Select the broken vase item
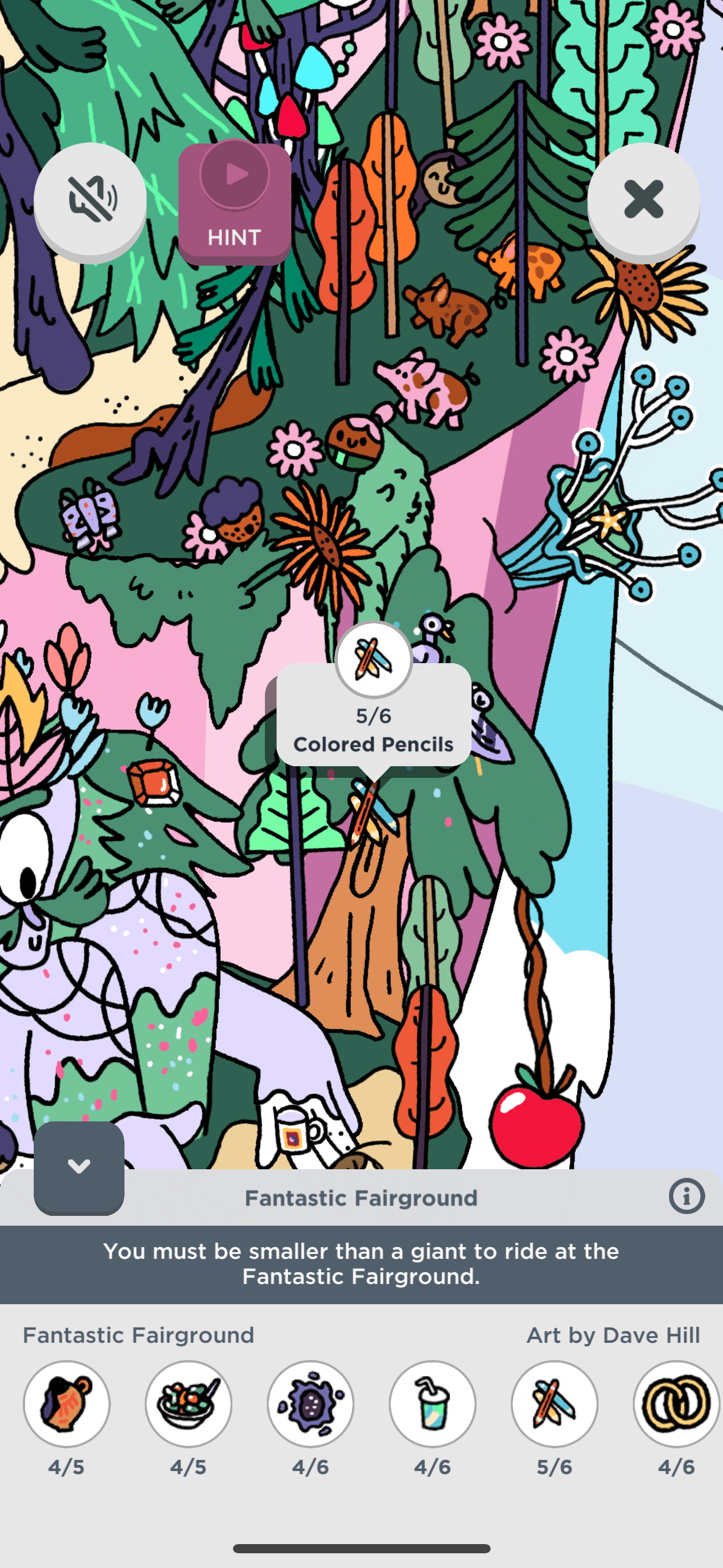The height and width of the screenshot is (1568, 723). (x=66, y=1404)
